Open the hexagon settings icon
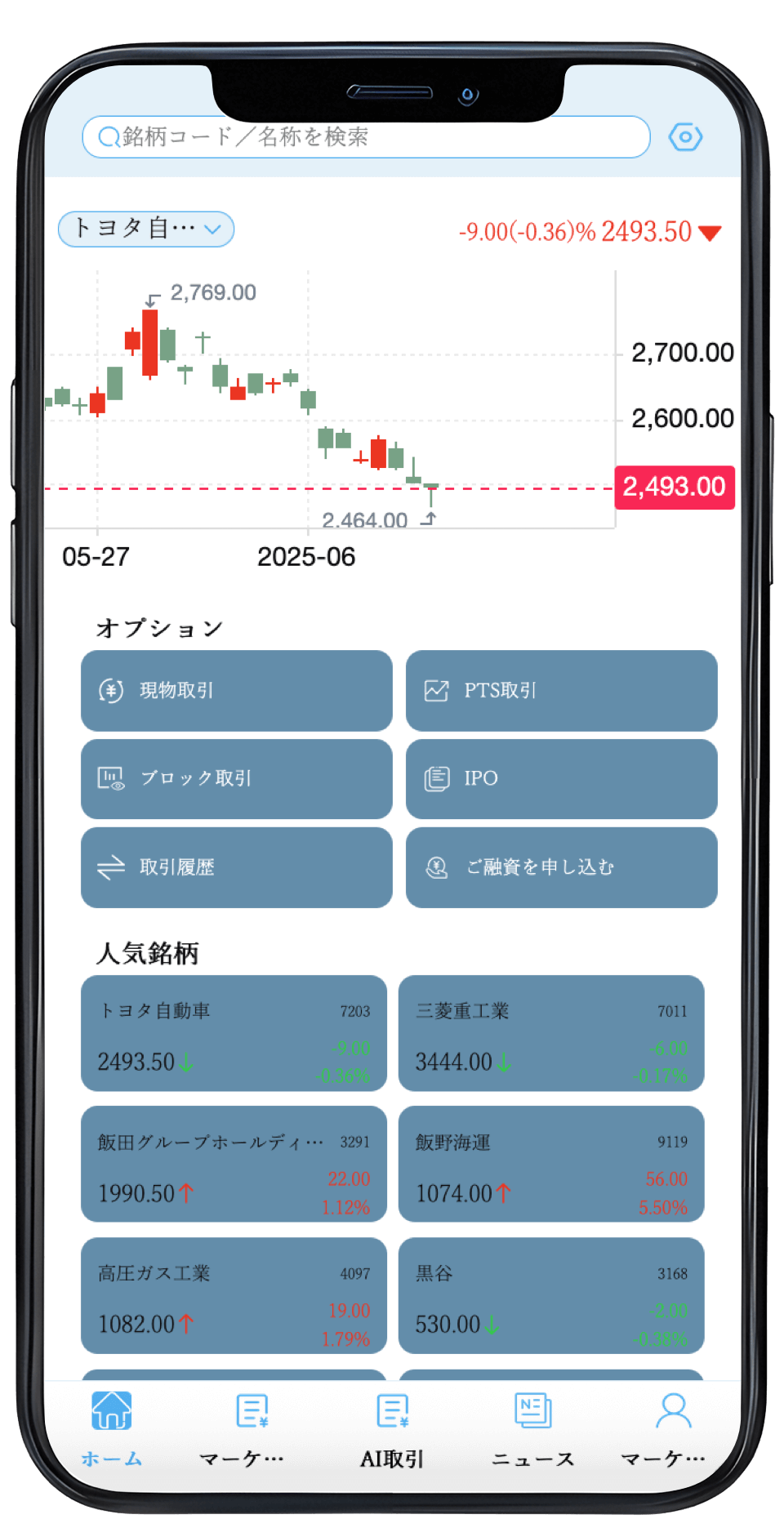Image resolution: width=784 pixels, height=1519 pixels. coord(685,137)
